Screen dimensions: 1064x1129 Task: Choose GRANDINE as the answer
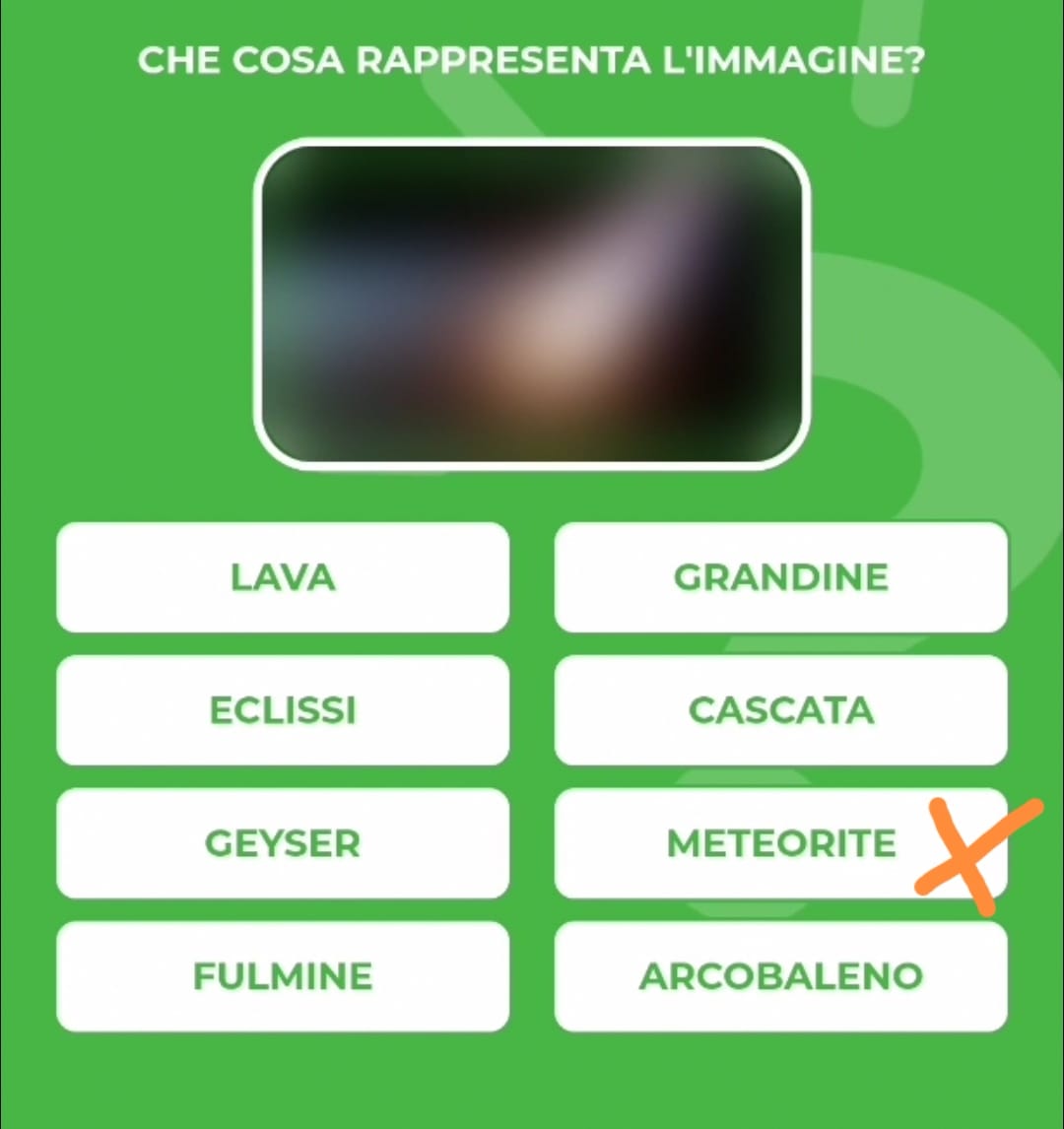(780, 577)
